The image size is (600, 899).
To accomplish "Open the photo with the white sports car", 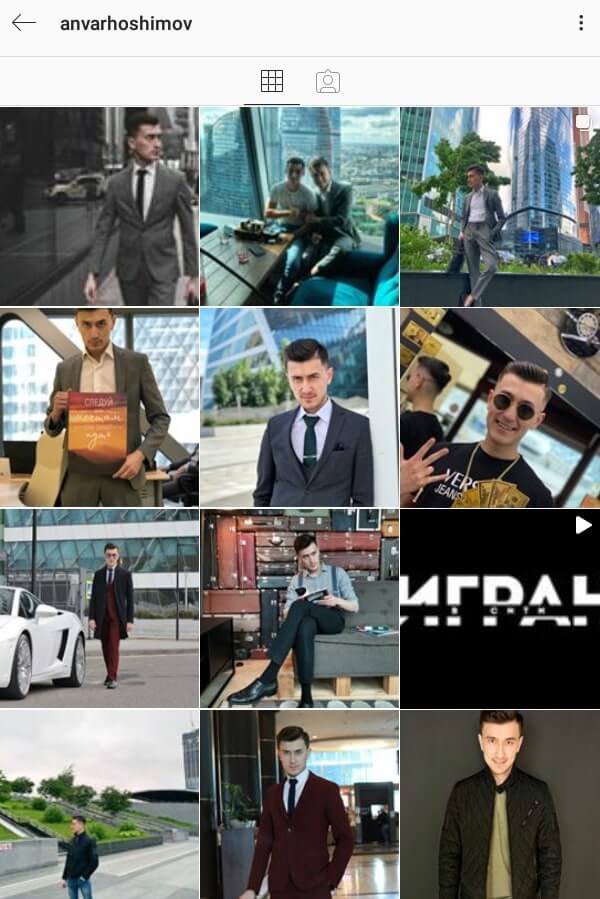I will point(99,608).
